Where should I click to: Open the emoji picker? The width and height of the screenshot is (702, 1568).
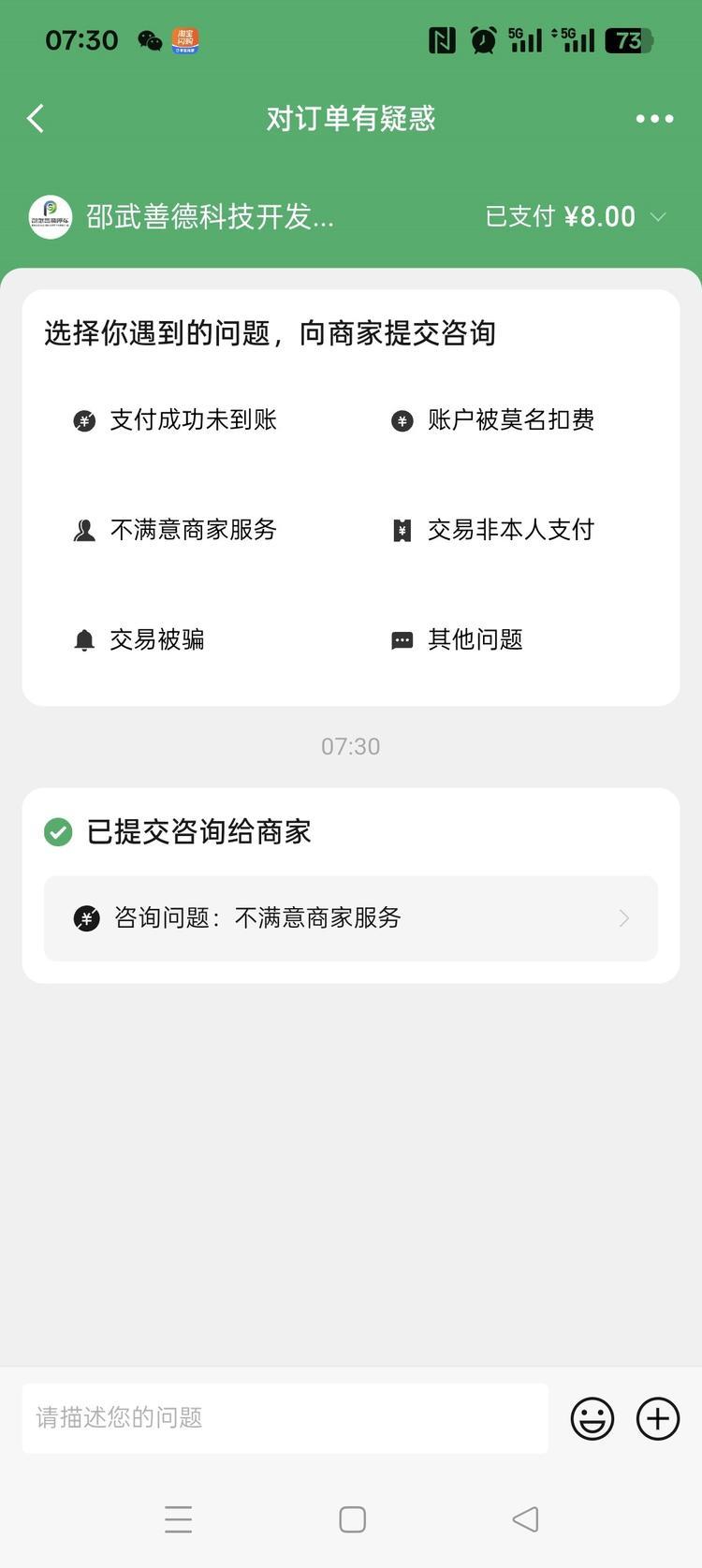pos(592,1418)
